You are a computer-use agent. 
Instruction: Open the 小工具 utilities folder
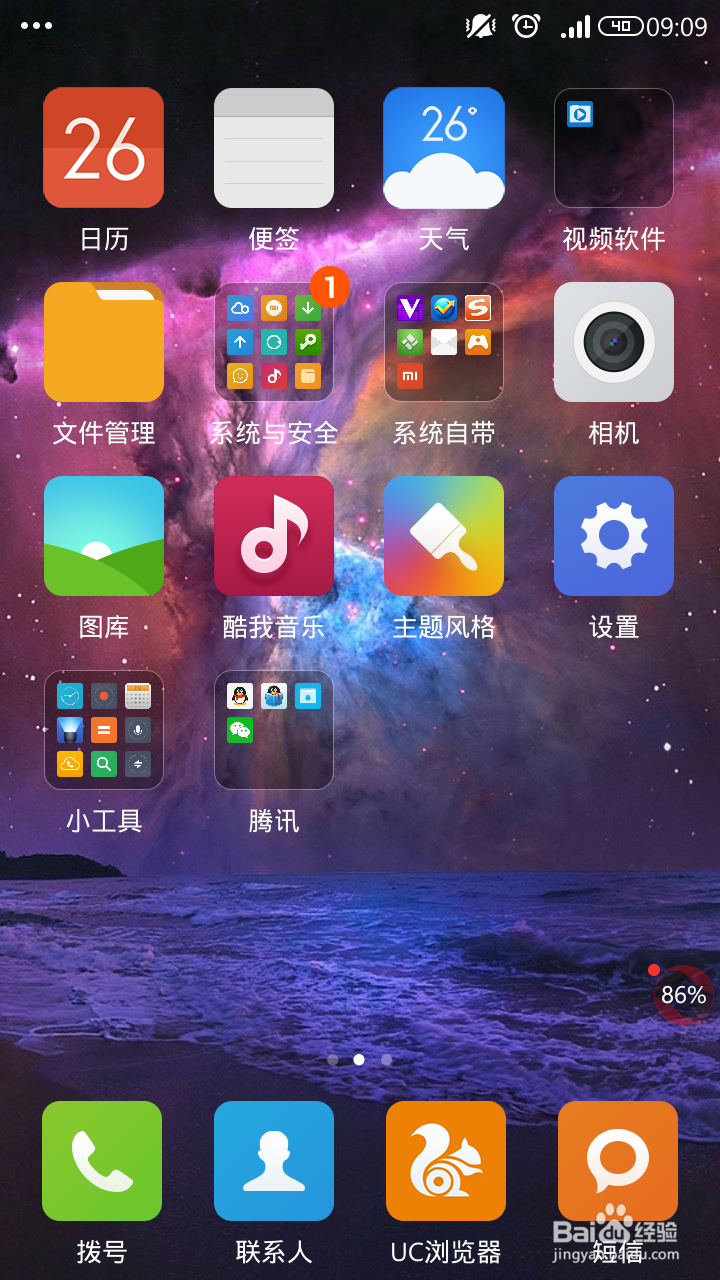point(103,730)
